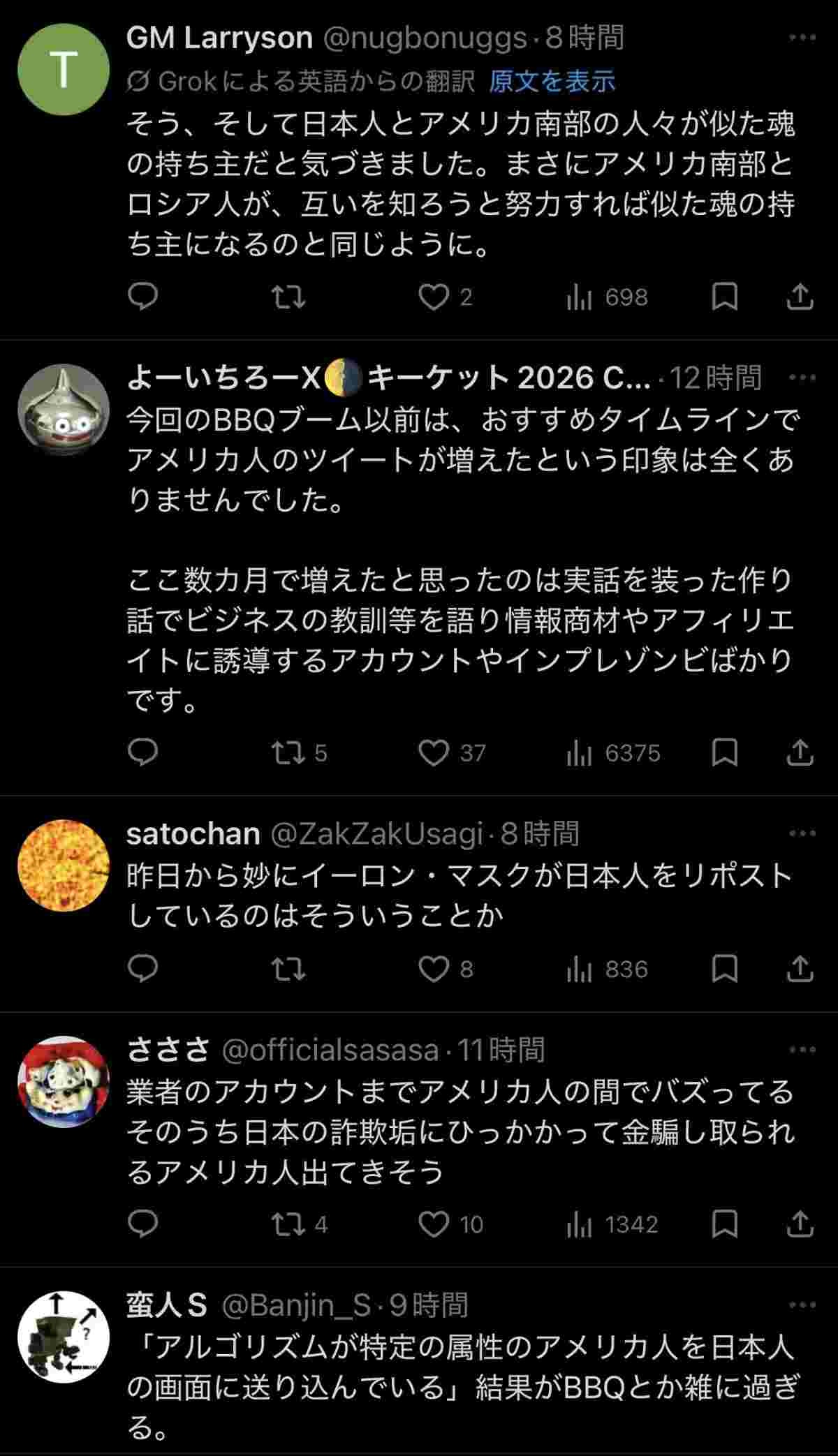Bookmark the よーいちろーX post
Viewport: 838px width, 1456px height.
click(x=724, y=753)
